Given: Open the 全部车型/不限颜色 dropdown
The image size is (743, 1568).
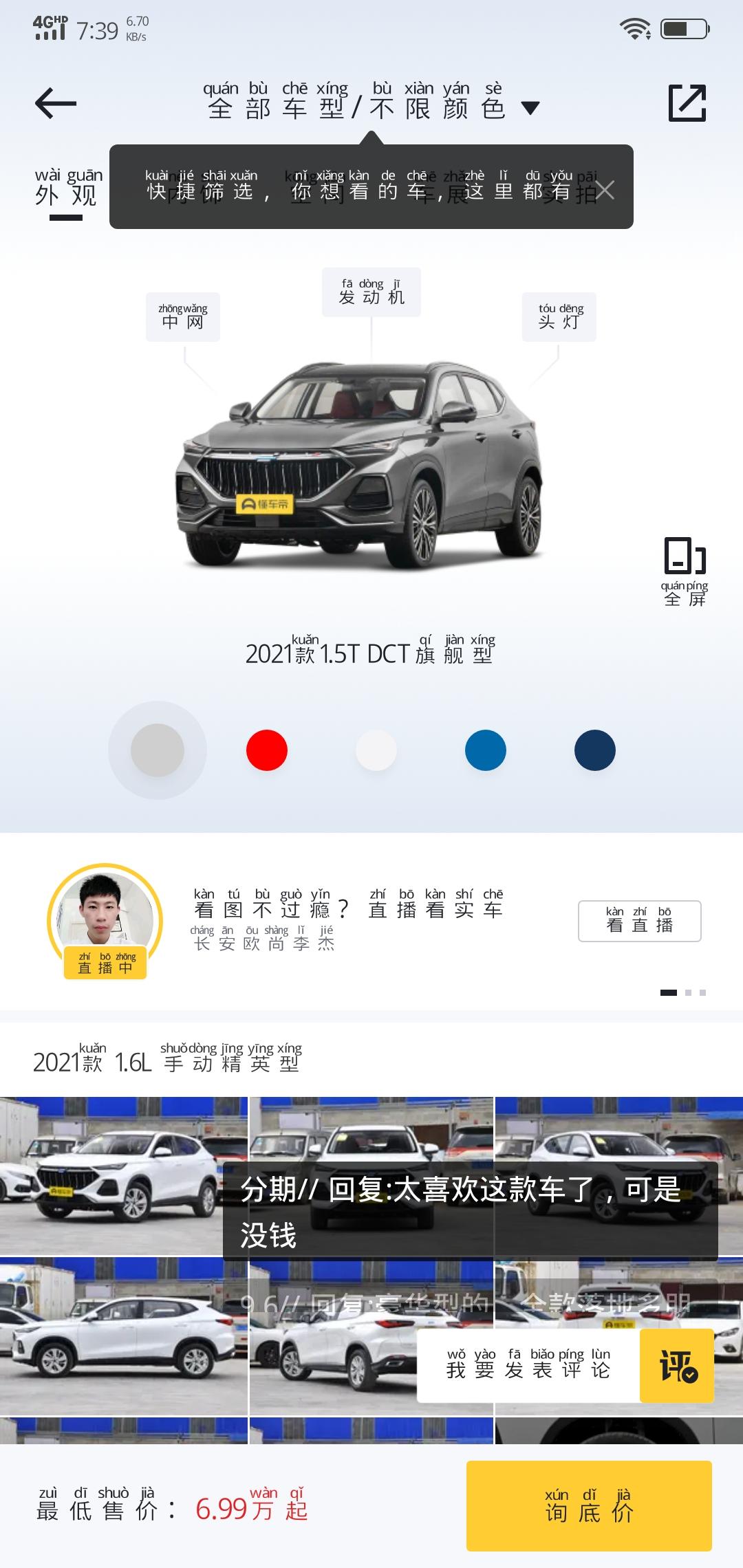Looking at the screenshot, I should [x=371, y=102].
